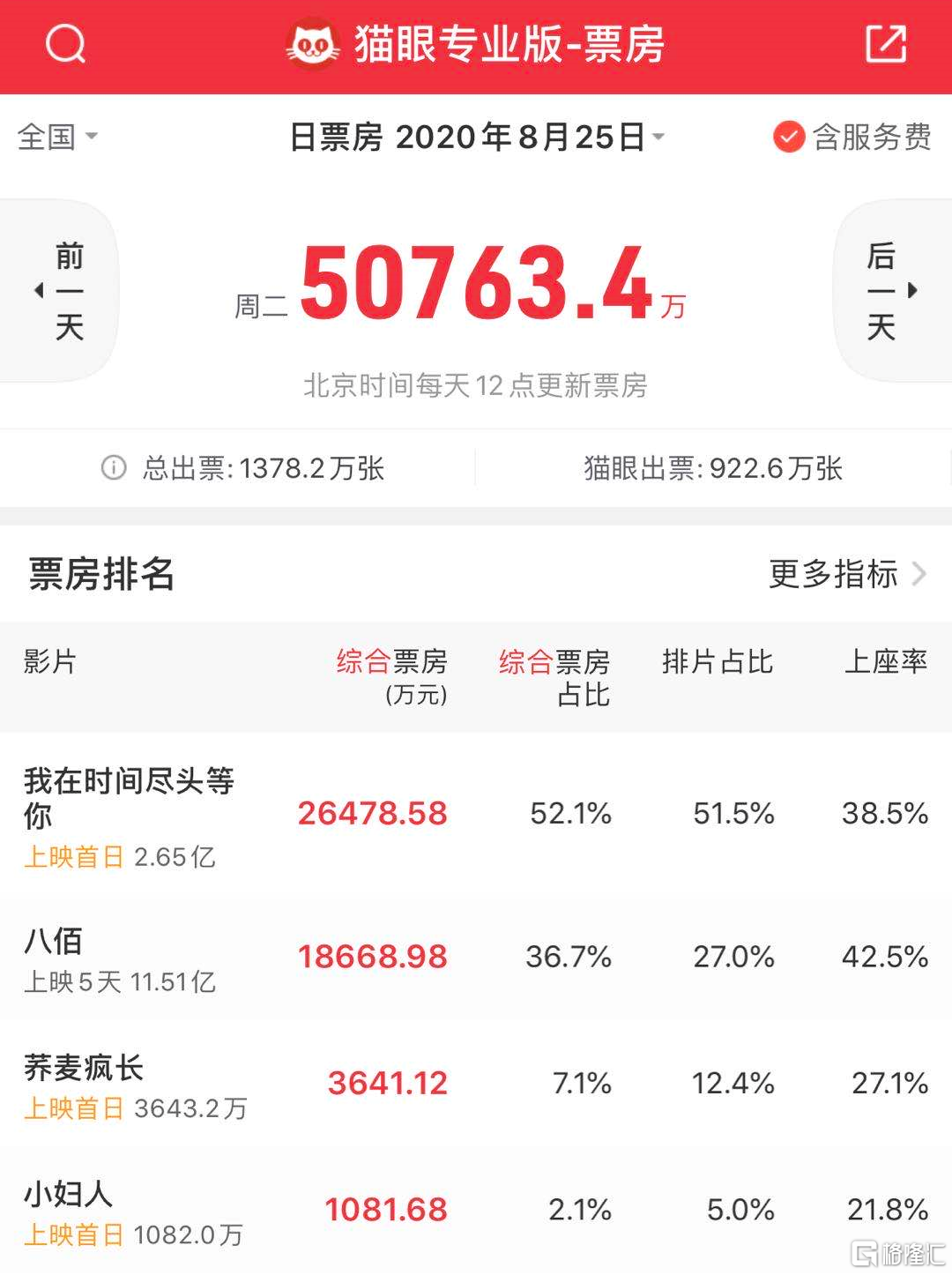Open the date picker for 2020年8月25日

(x=476, y=137)
